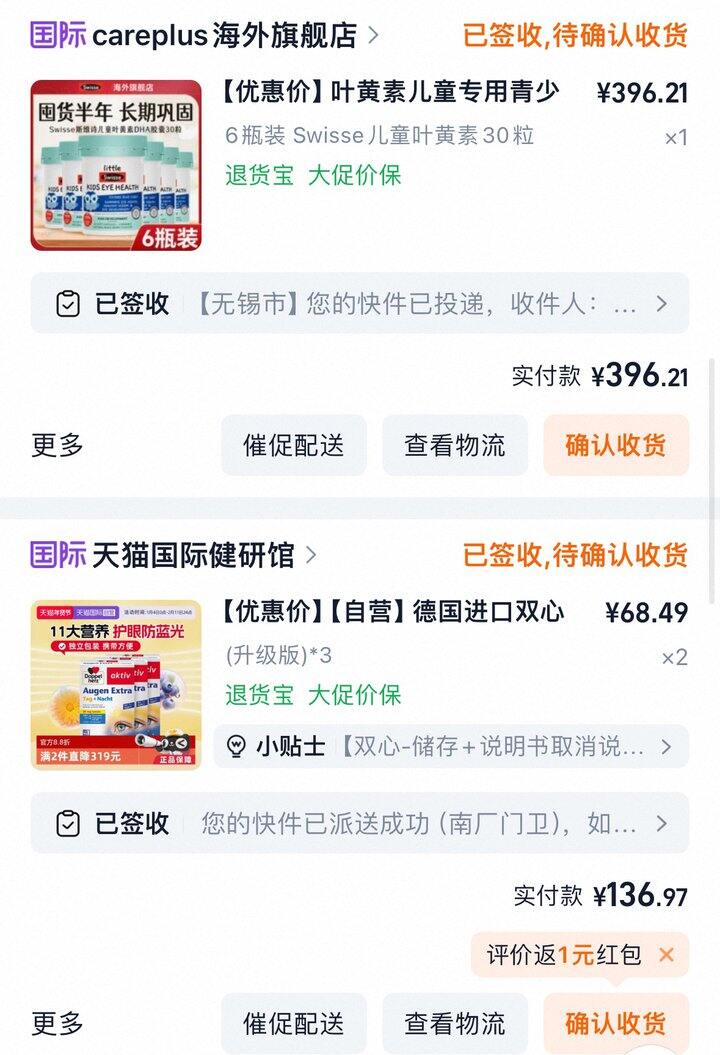Confirm receipt of the ¥136.97 order
720x1055 pixels.
click(616, 1023)
